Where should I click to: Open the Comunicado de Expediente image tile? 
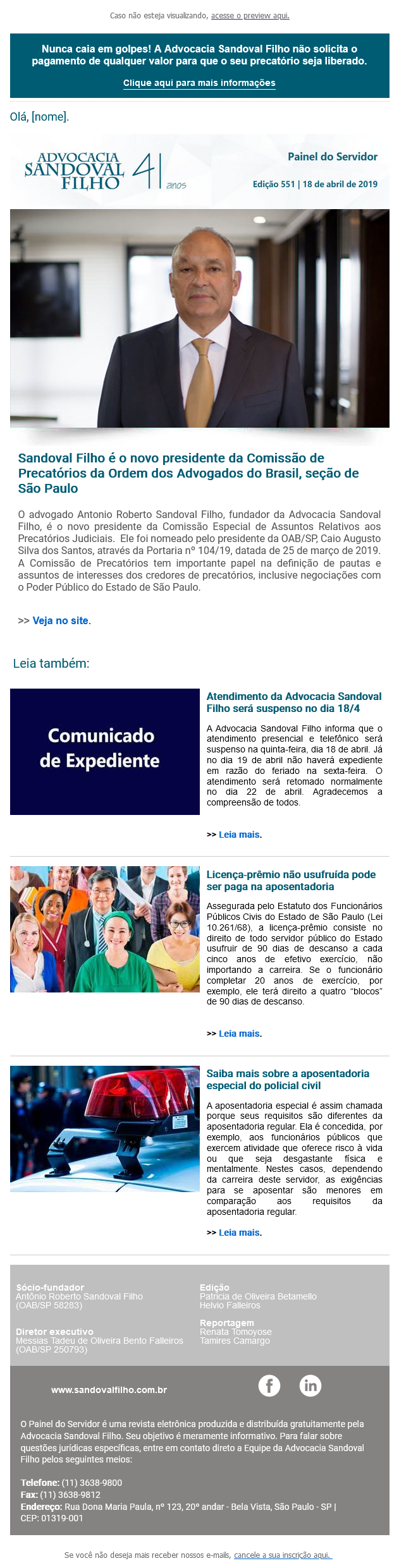click(105, 751)
